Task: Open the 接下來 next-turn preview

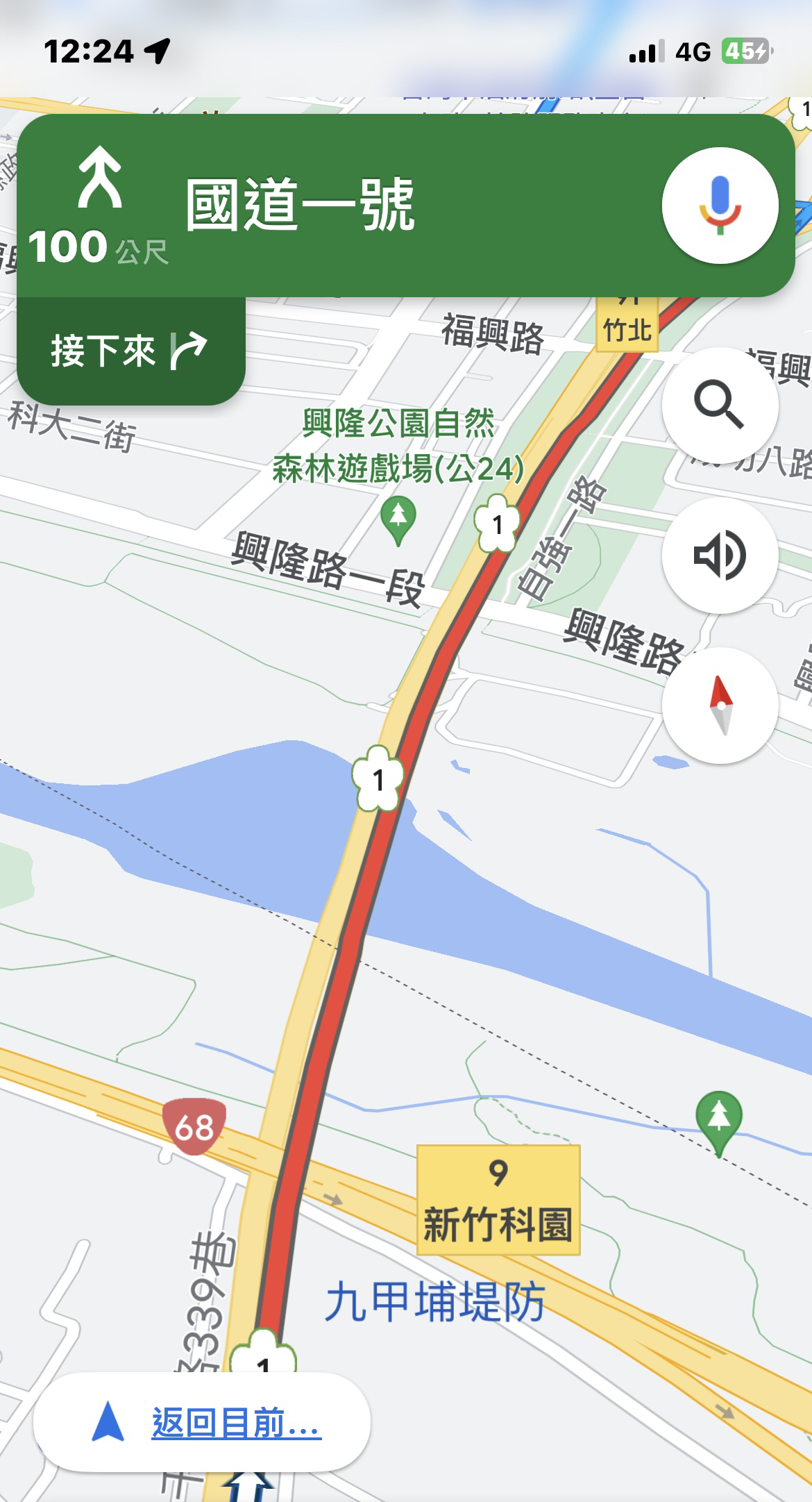Action: 131,351
